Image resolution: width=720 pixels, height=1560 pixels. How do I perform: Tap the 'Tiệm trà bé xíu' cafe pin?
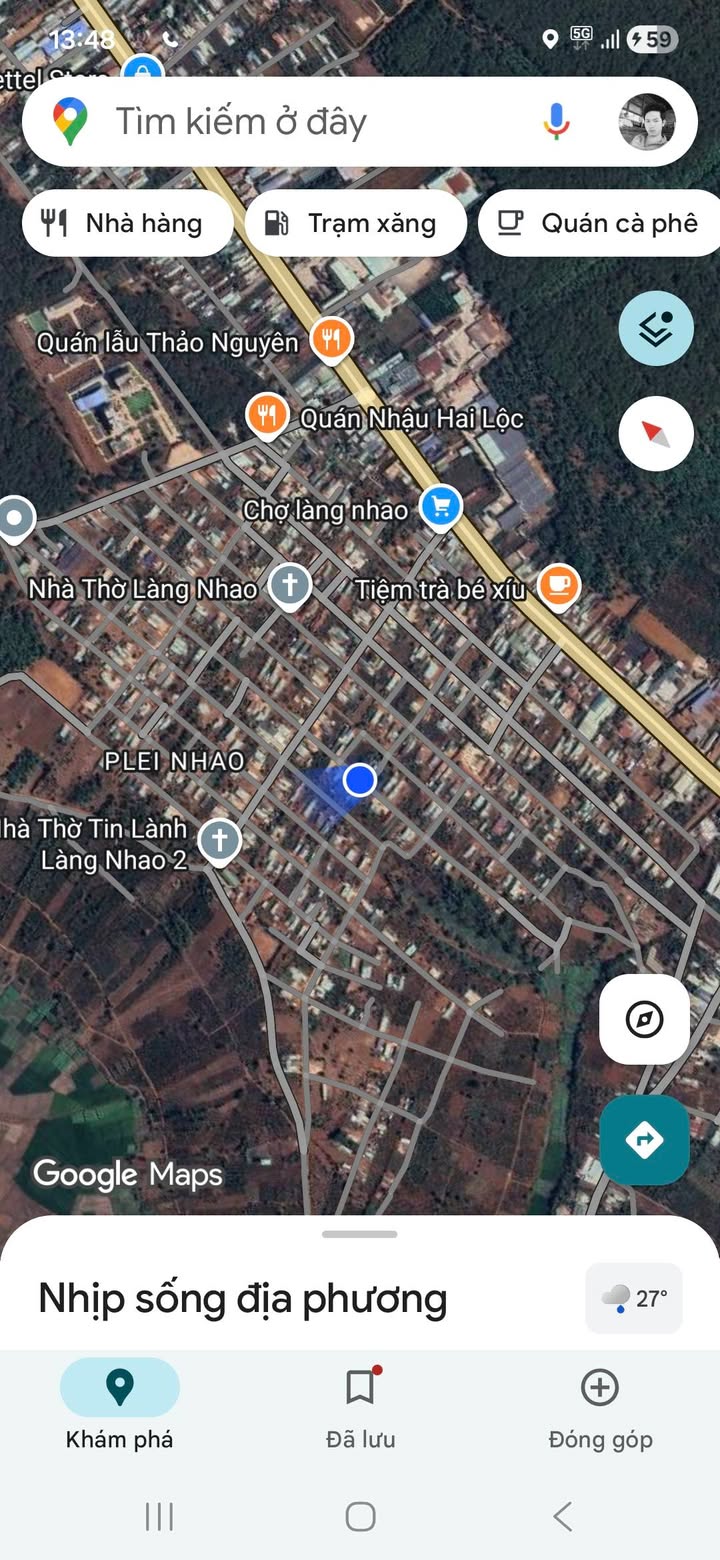(558, 585)
